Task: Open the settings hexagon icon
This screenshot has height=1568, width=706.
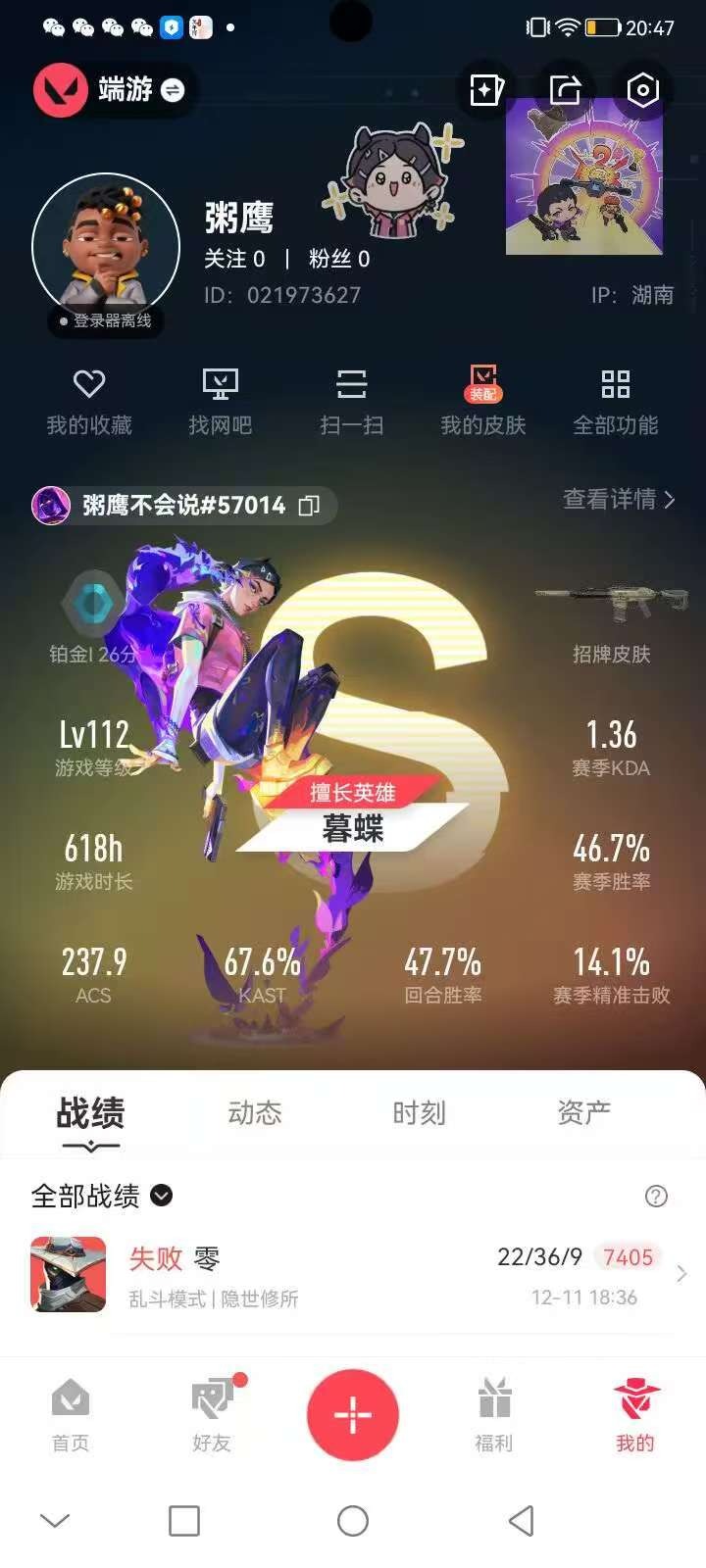Action: 642,90
